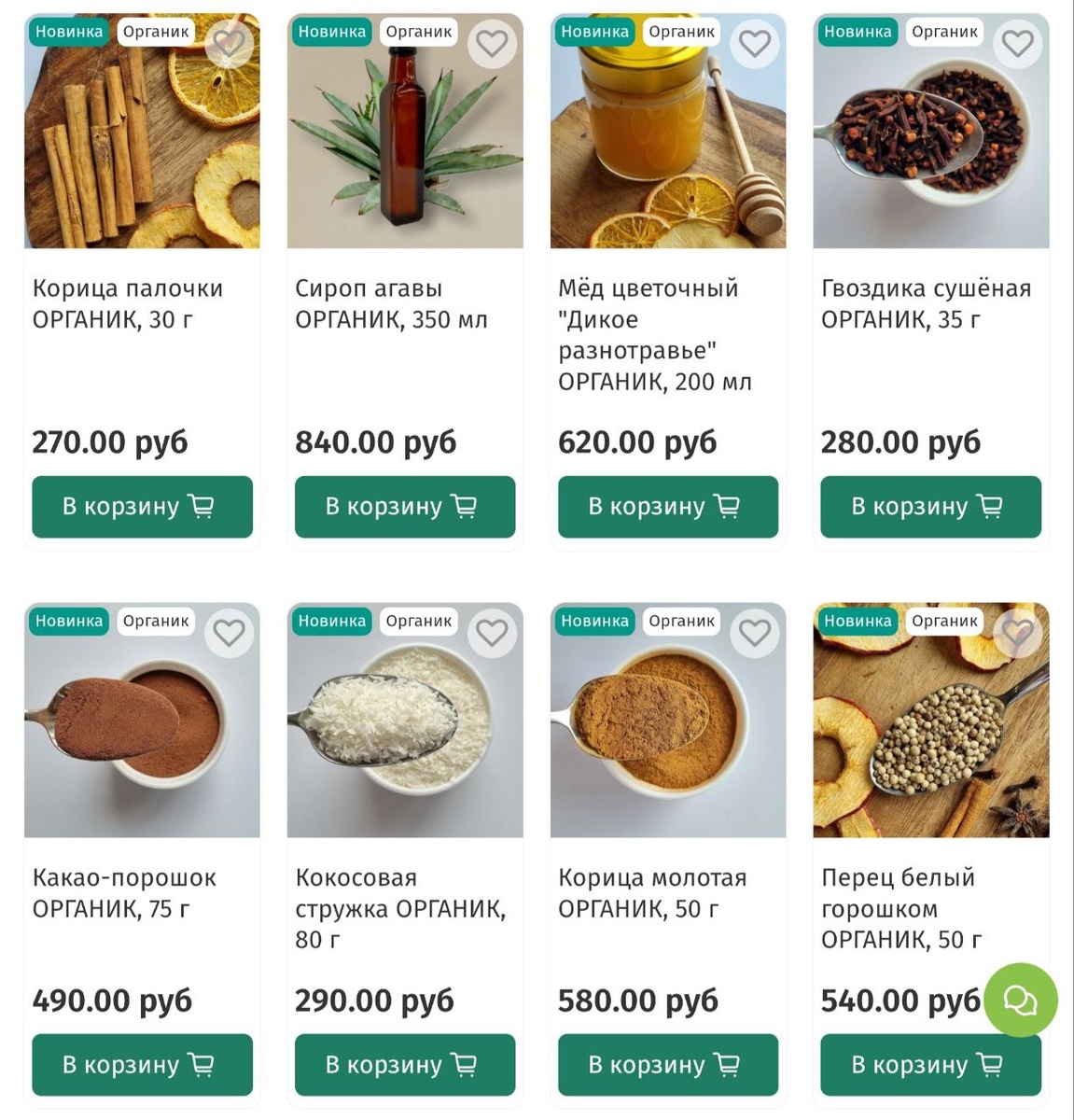Viewport: 1074px width, 1120px height.
Task: Save Кокосовая стружка to the wishlist
Action: click(x=492, y=633)
